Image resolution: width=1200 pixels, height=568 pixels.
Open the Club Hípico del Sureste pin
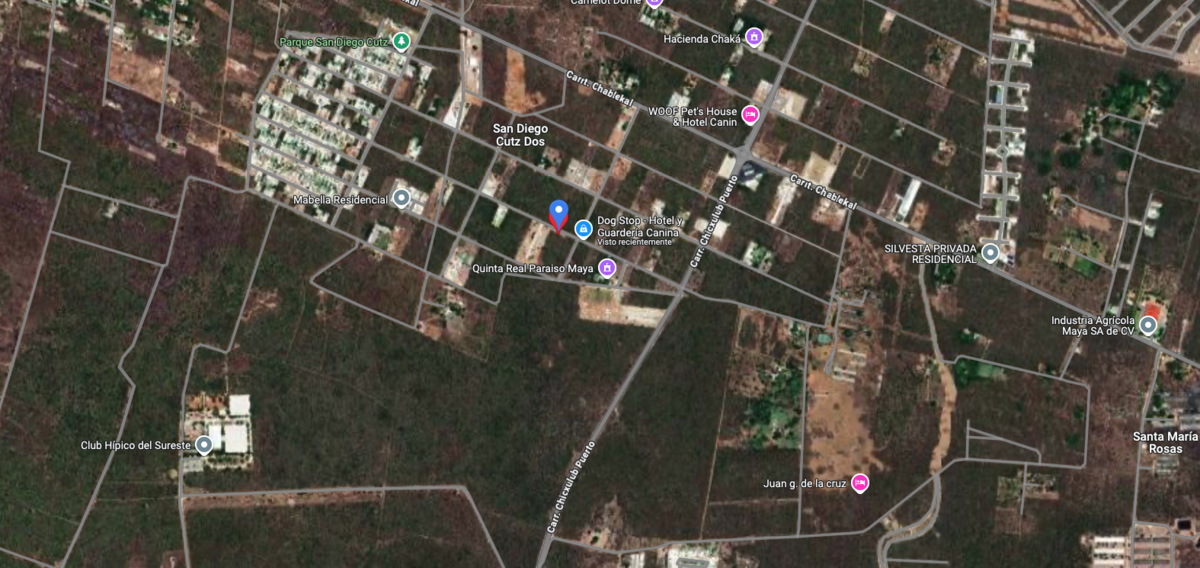click(204, 445)
